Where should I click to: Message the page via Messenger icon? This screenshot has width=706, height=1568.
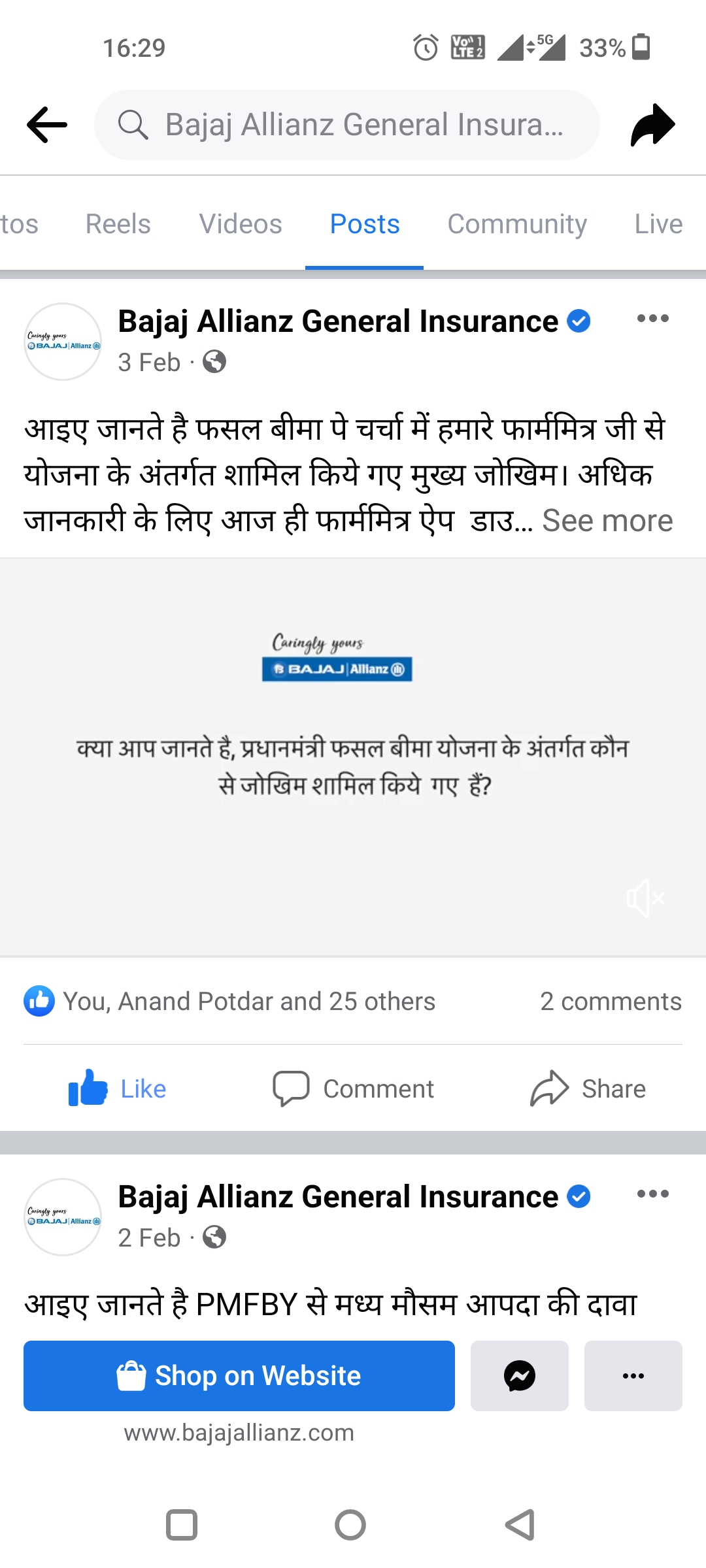[520, 1375]
